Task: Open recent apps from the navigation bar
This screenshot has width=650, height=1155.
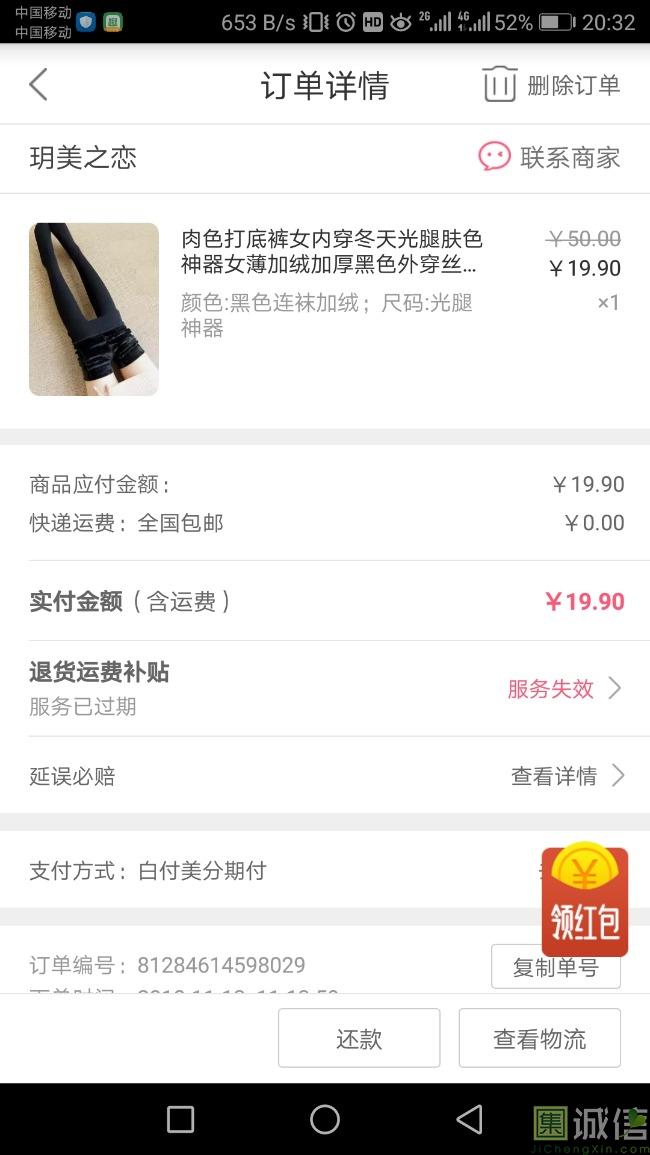Action: click(x=180, y=1119)
